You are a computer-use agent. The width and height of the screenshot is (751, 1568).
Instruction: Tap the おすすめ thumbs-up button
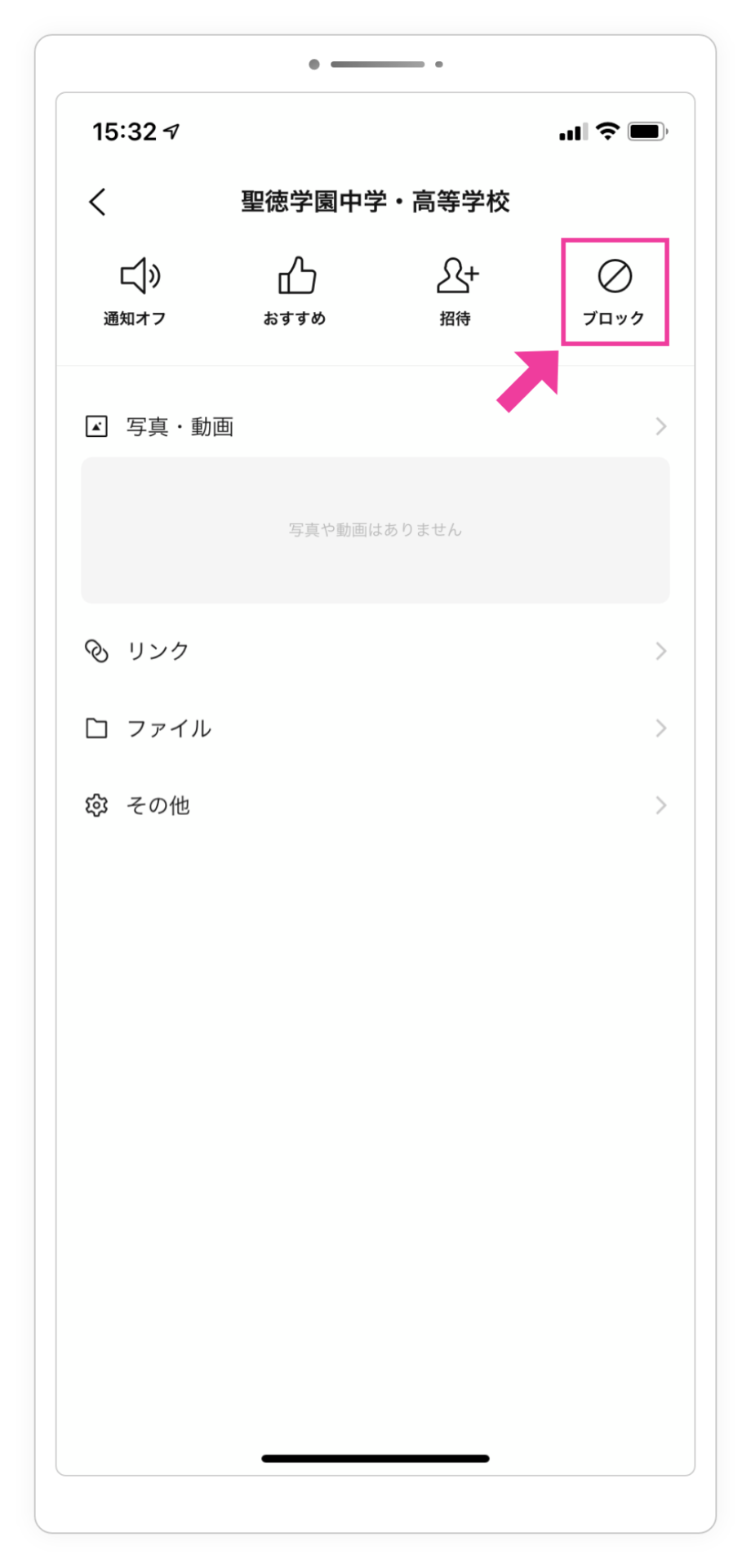point(295,292)
